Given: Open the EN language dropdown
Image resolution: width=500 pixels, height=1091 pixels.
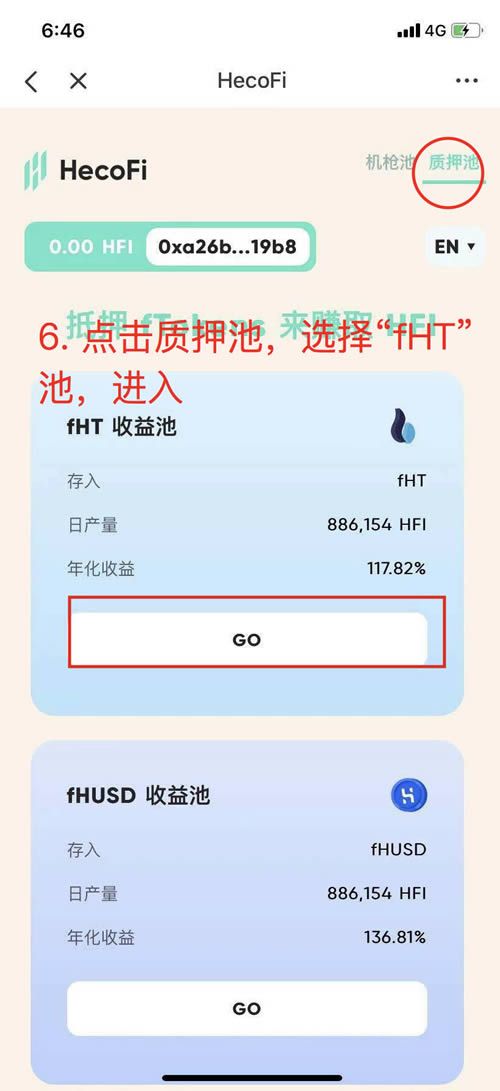Looking at the screenshot, I should click(455, 246).
